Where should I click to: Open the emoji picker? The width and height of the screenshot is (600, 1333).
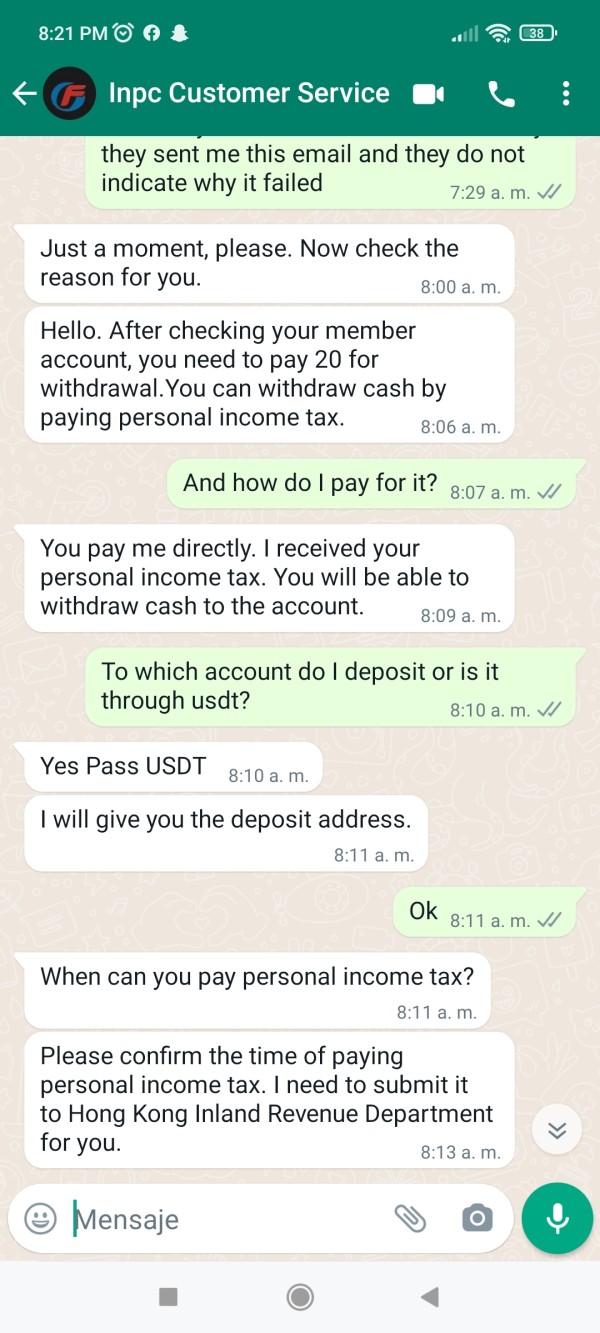[40, 1218]
